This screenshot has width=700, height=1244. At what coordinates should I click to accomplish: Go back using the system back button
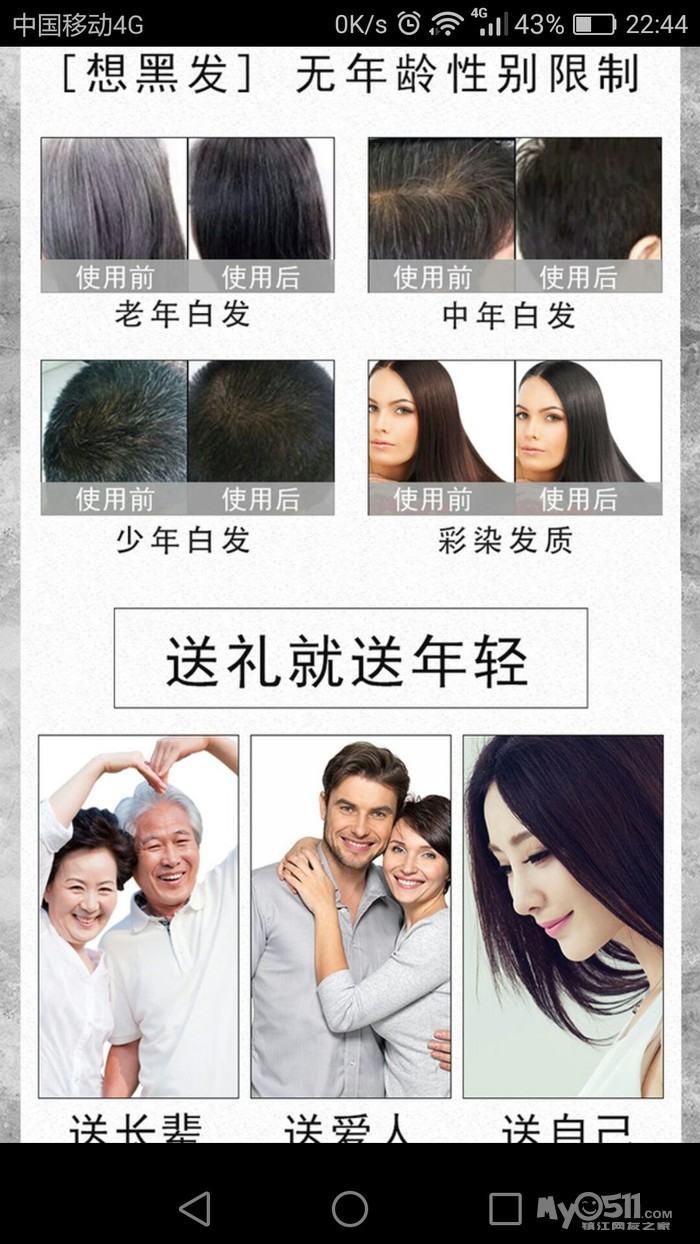[x=195, y=1208]
